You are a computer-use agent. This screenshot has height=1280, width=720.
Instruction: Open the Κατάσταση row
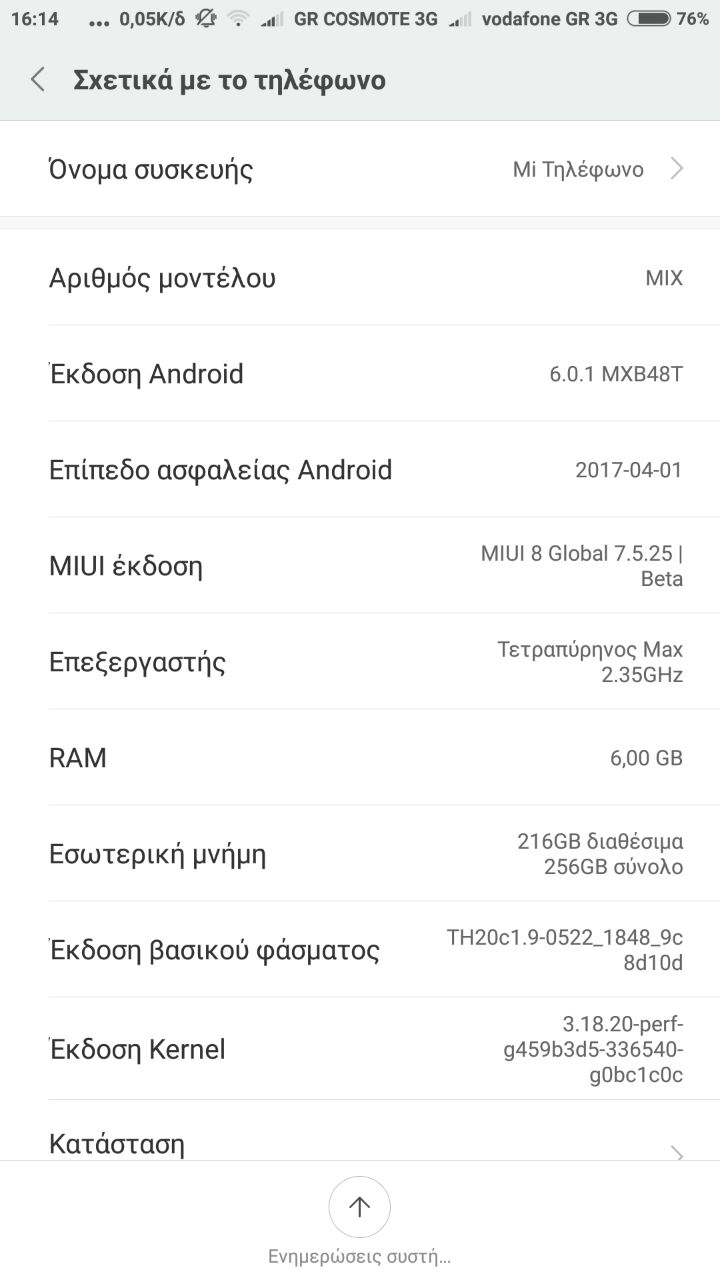tap(360, 1142)
